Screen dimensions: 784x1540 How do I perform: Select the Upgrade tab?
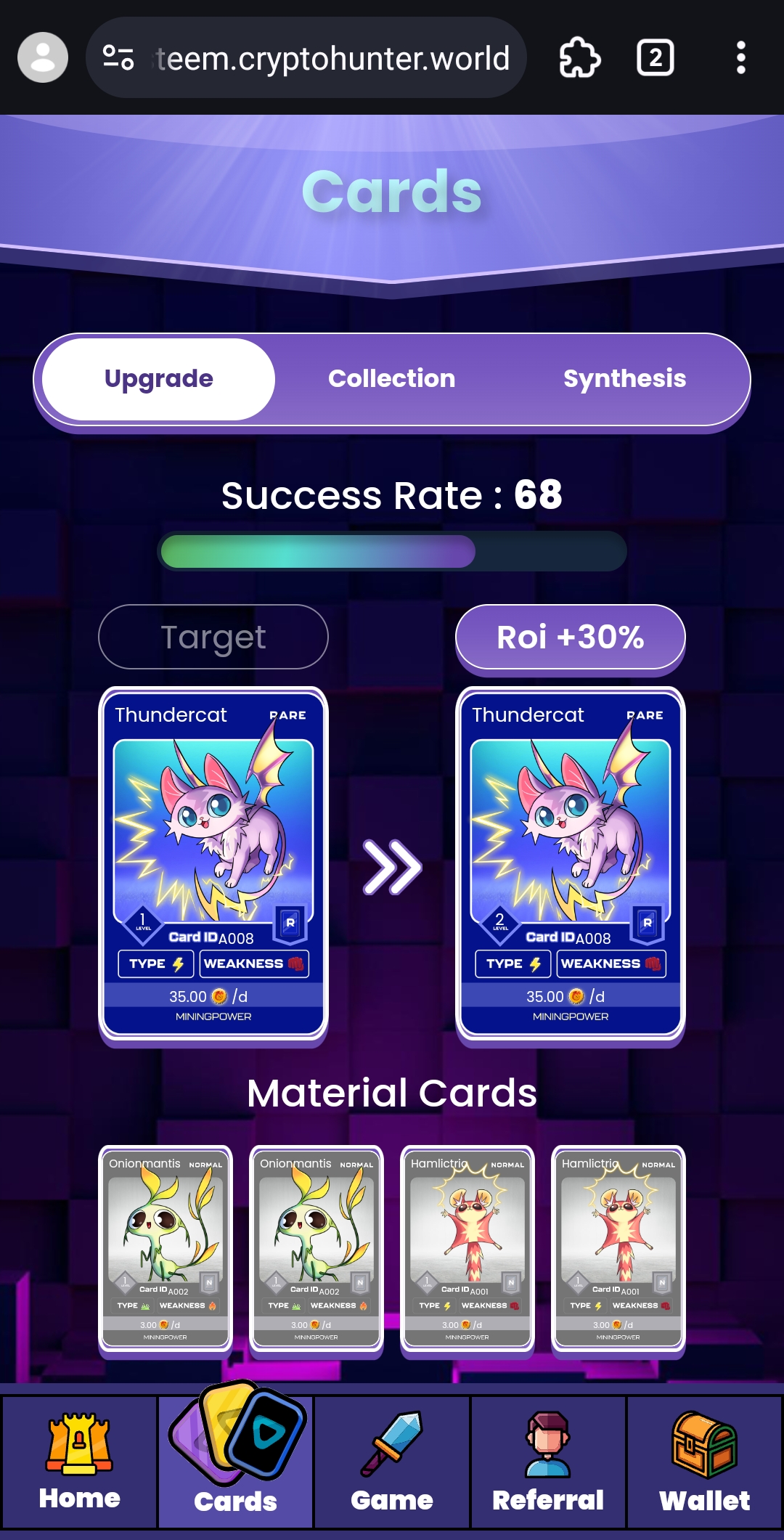[x=159, y=378]
